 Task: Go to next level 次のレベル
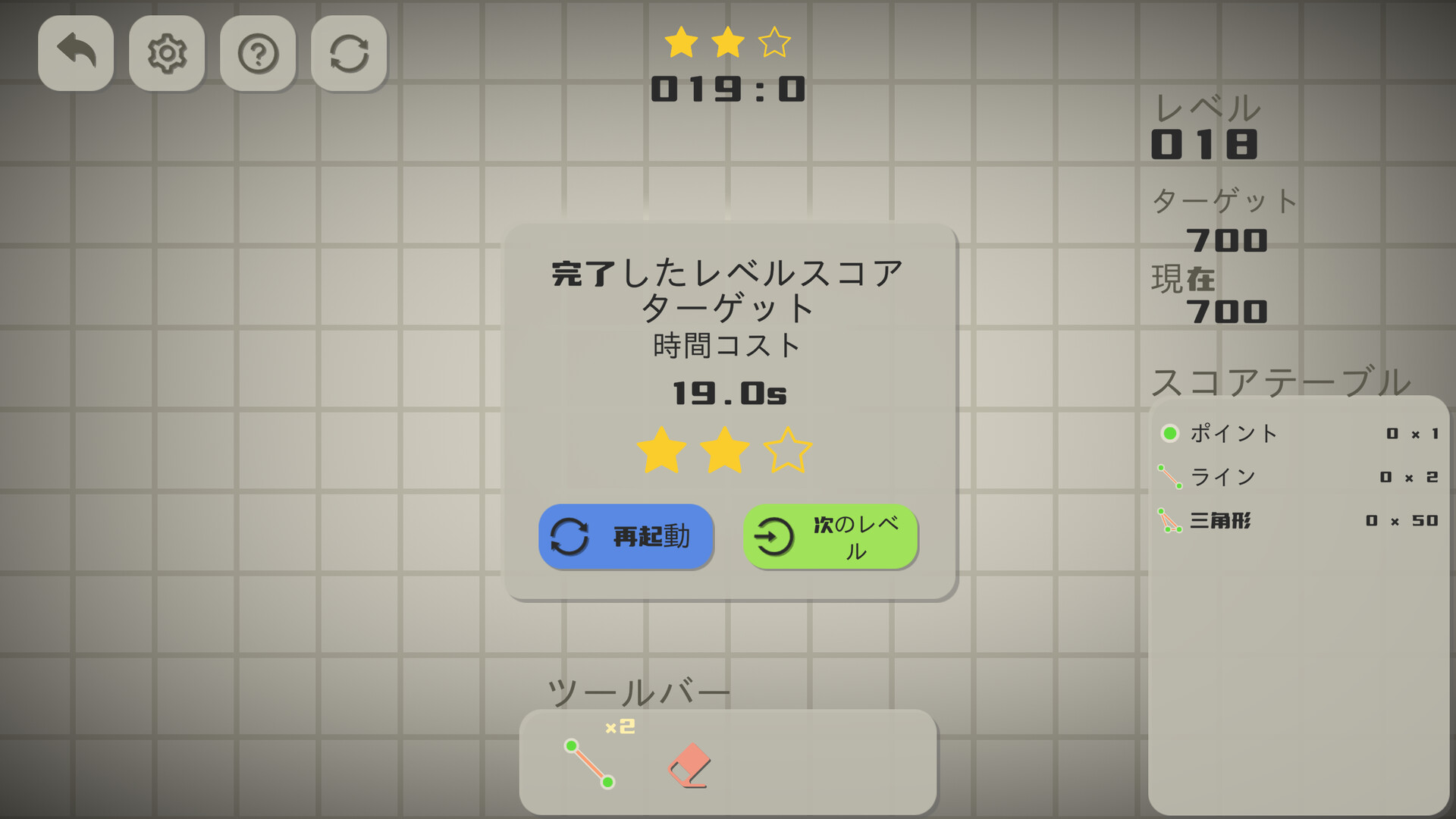coord(830,536)
